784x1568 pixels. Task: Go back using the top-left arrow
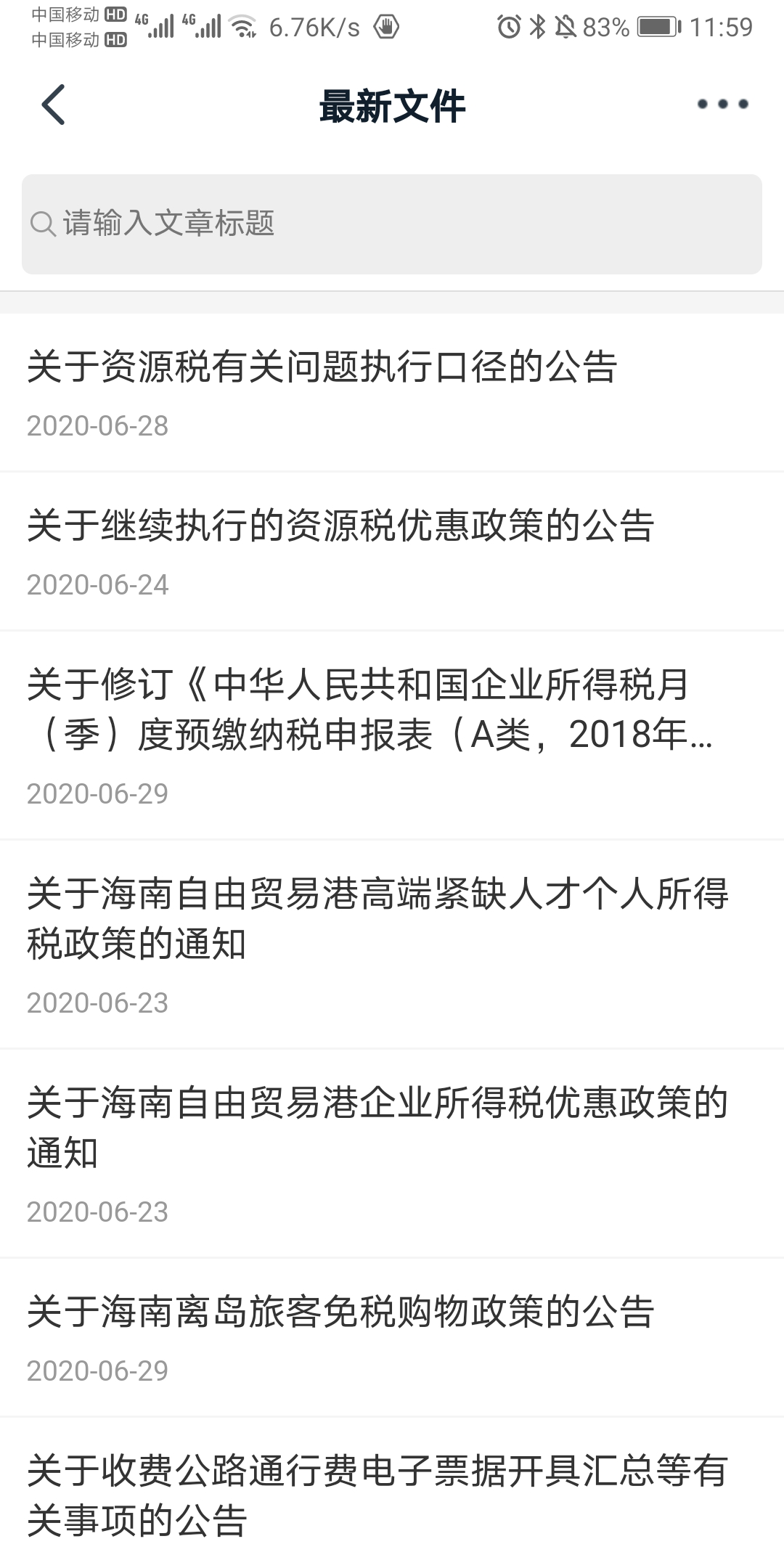click(x=53, y=105)
